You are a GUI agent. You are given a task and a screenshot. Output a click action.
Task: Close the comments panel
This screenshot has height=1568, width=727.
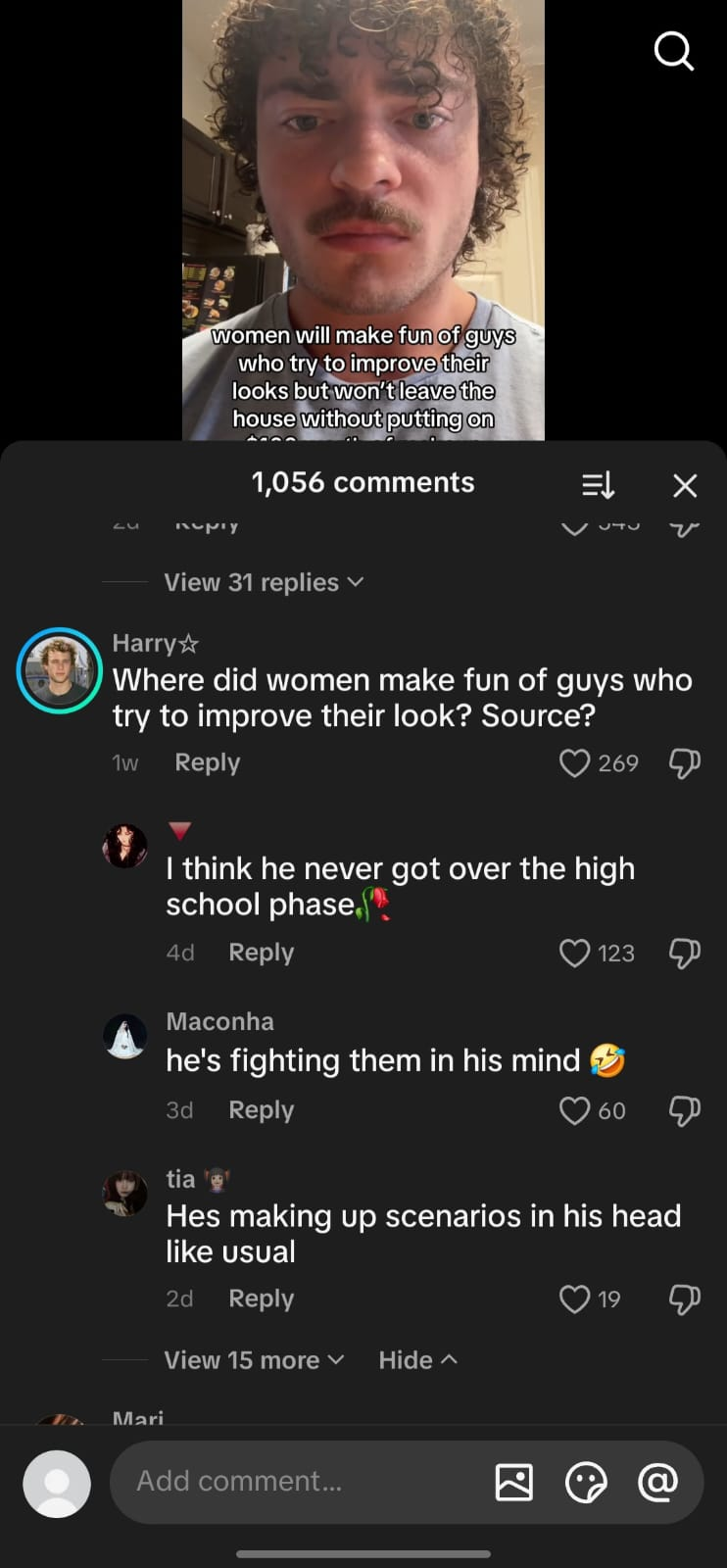pos(685,485)
